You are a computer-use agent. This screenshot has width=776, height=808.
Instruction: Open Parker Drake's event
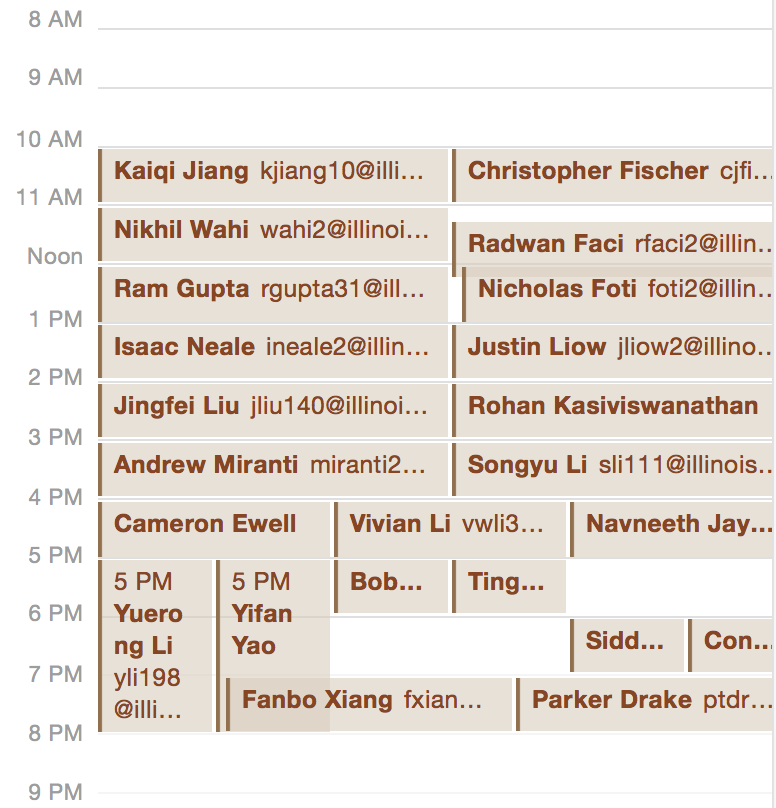(645, 700)
